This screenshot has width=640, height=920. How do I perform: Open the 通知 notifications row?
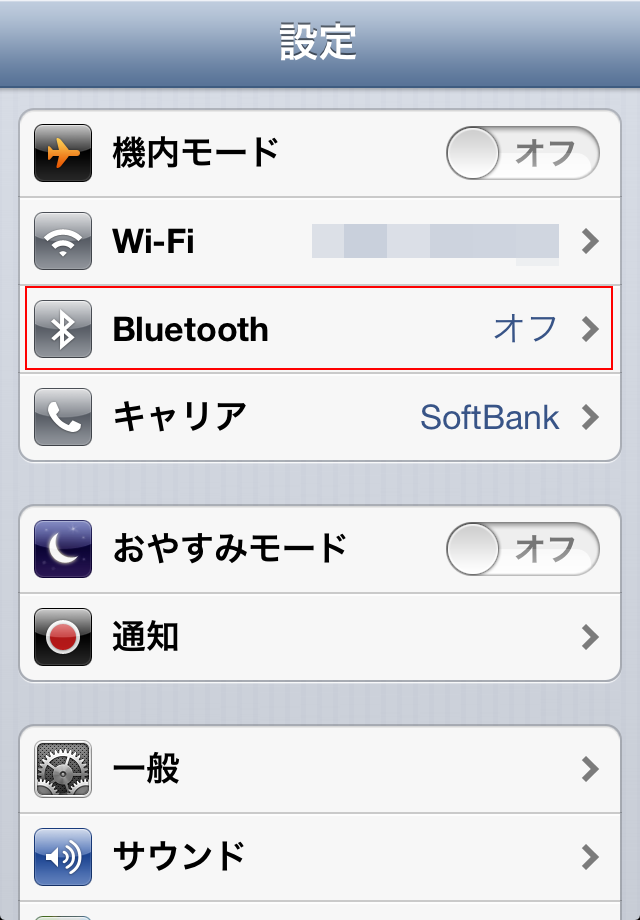point(320,636)
